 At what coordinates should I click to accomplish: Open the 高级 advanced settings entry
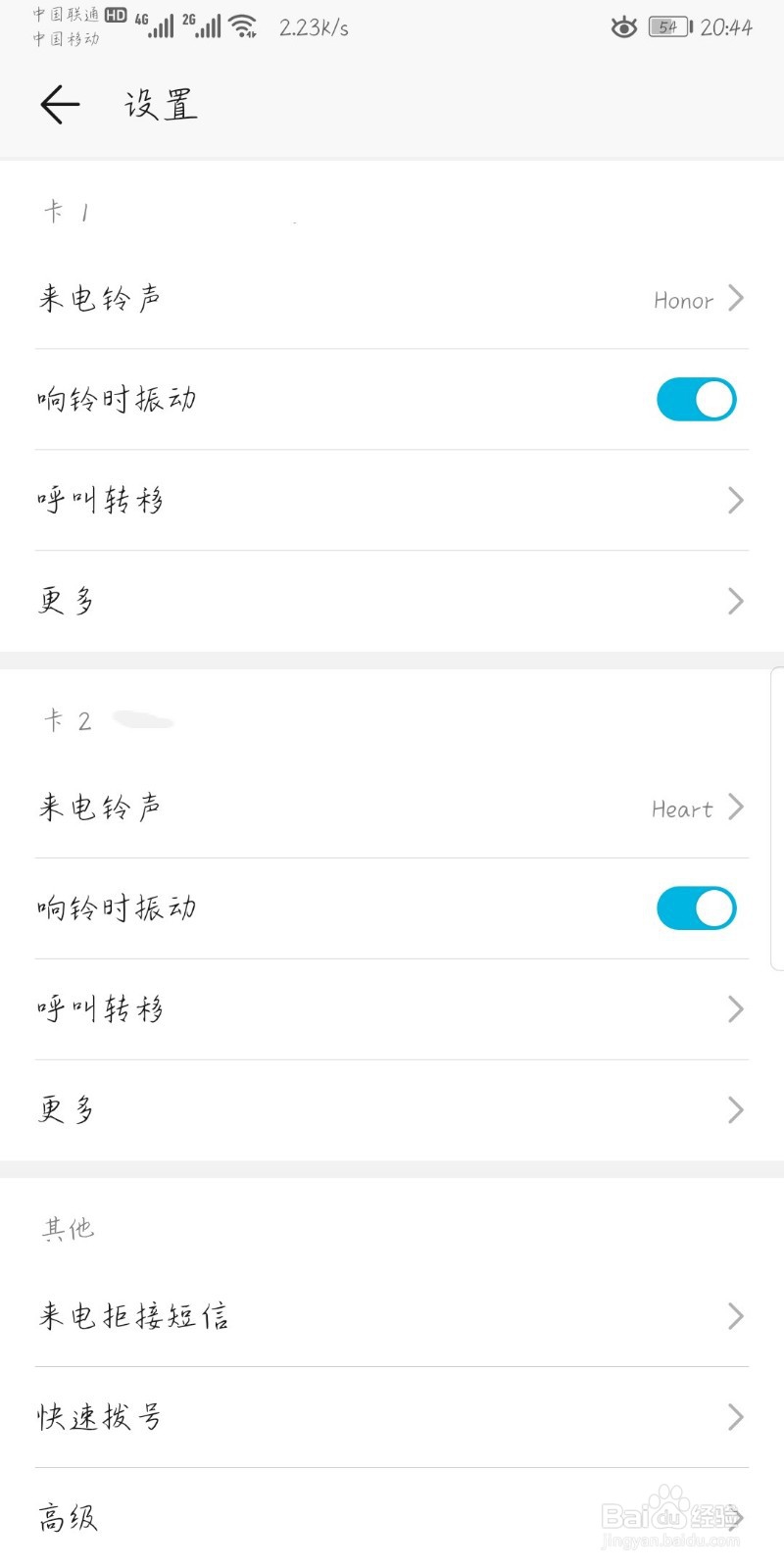(x=392, y=1516)
